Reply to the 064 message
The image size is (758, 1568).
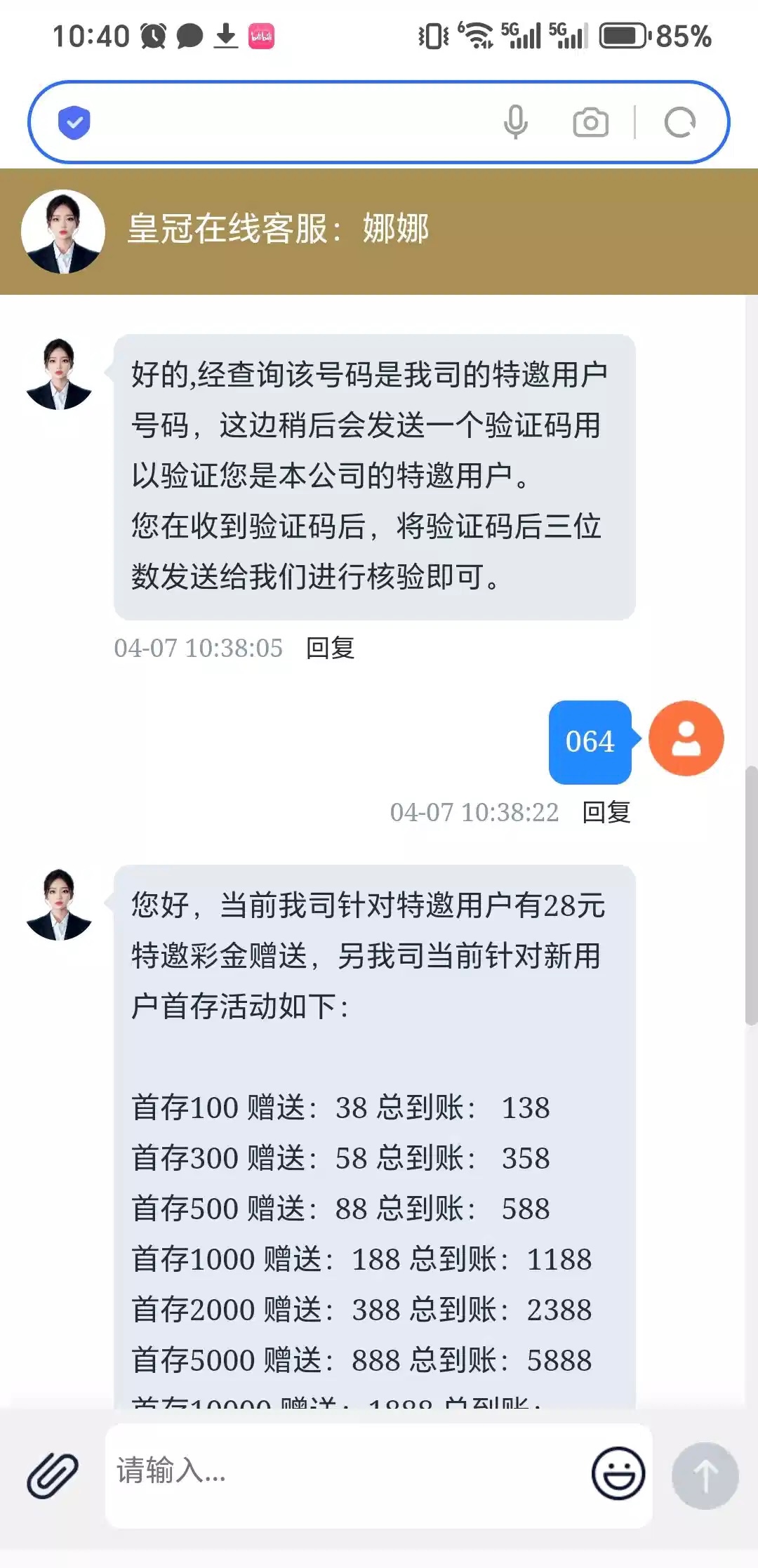tap(606, 812)
